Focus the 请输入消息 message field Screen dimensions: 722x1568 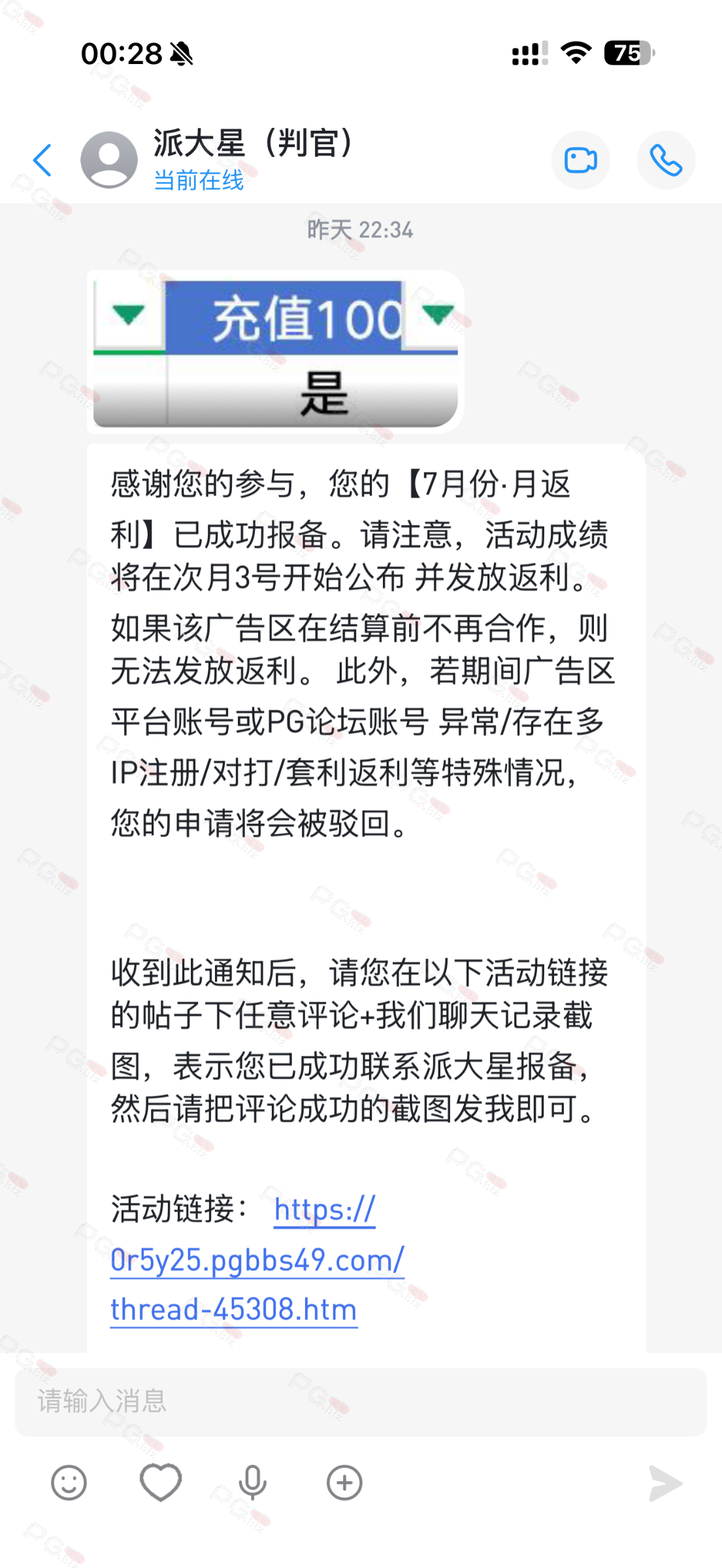(x=361, y=1401)
